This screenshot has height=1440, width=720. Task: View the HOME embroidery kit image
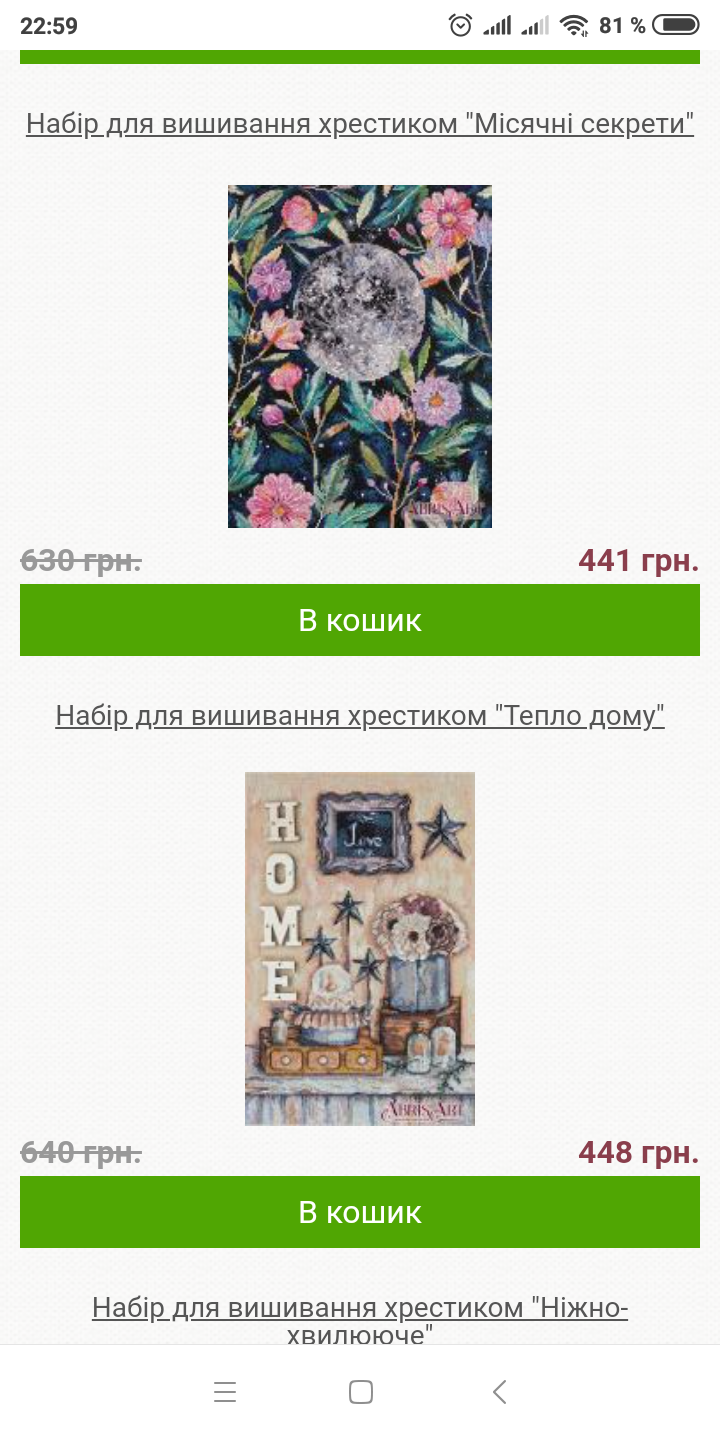[360, 948]
